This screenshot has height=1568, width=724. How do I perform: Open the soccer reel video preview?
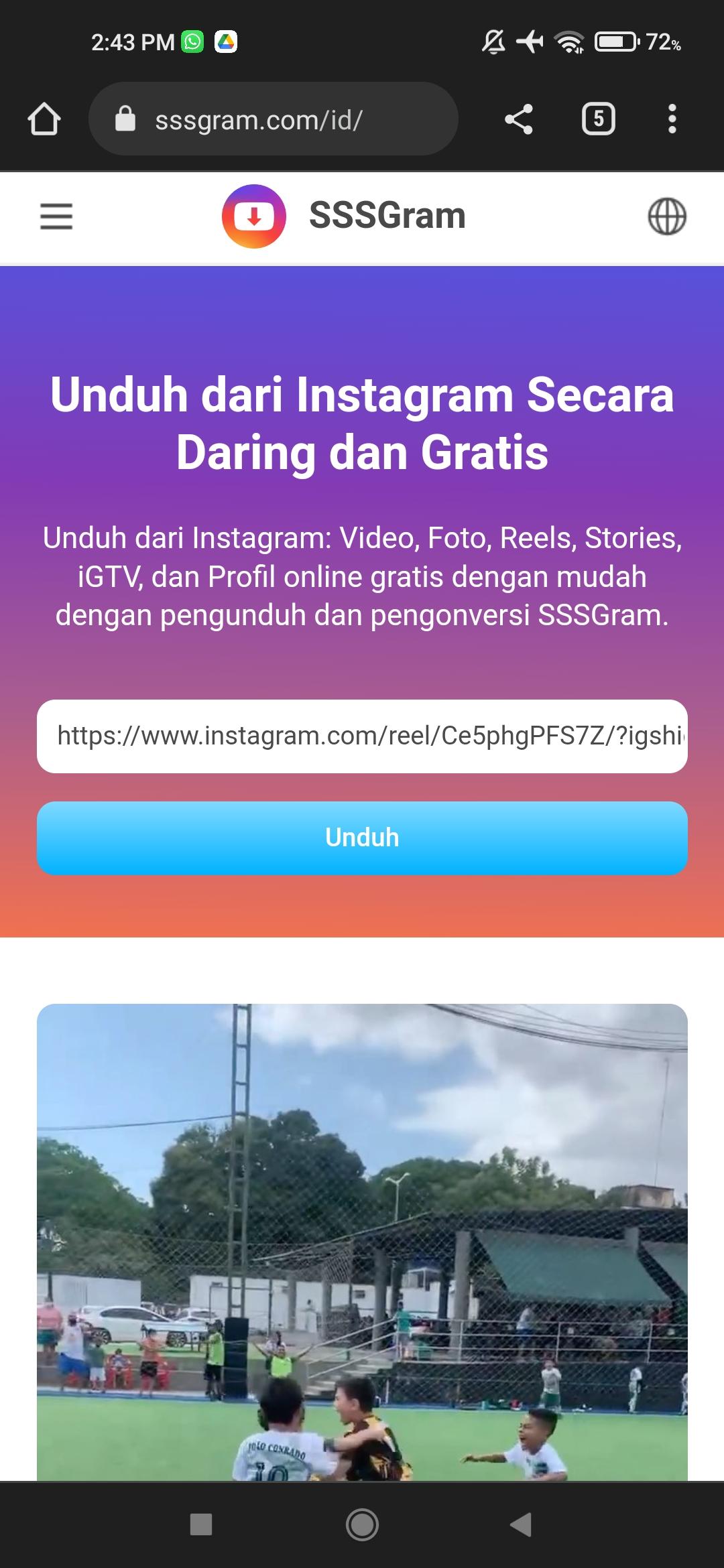point(362,1240)
